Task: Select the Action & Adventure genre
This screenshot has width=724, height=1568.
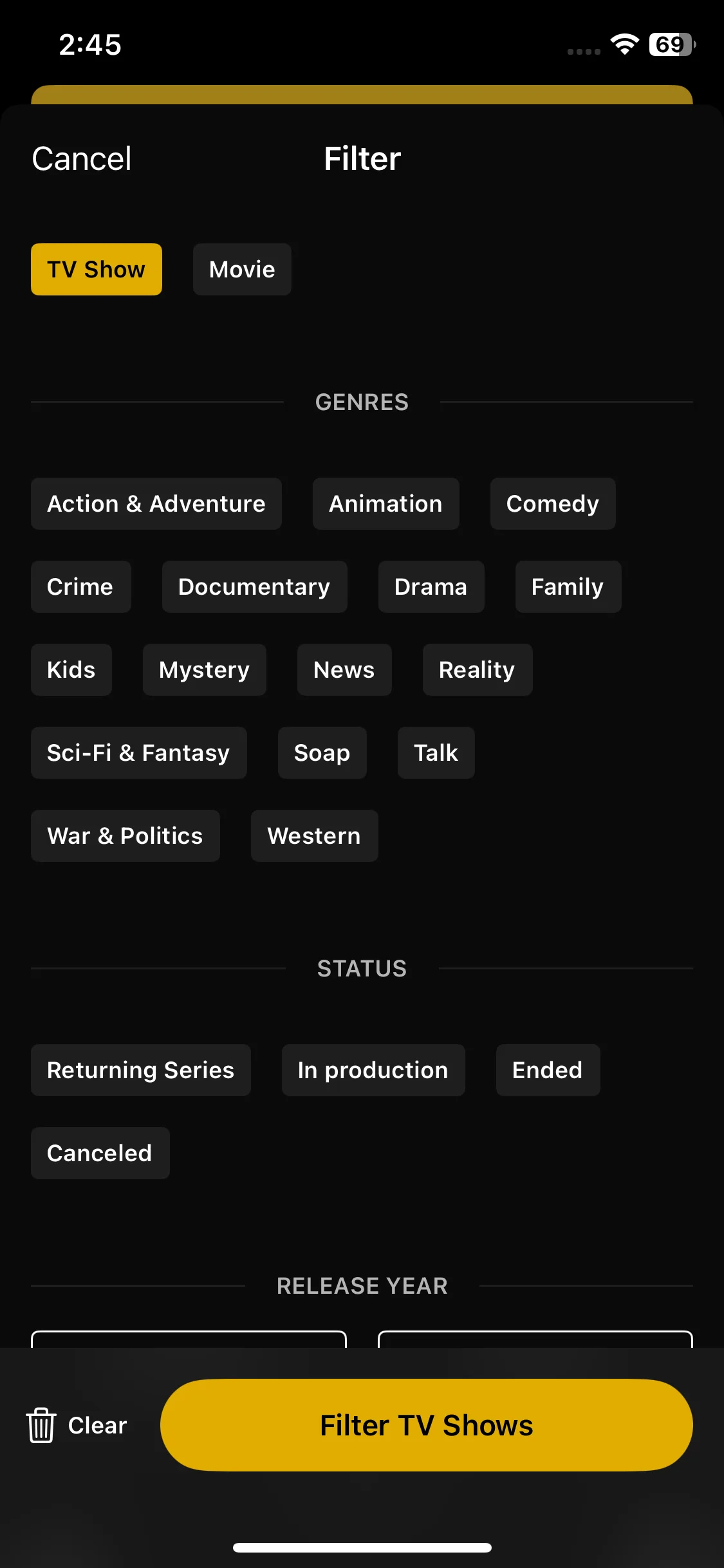Action: click(x=156, y=503)
